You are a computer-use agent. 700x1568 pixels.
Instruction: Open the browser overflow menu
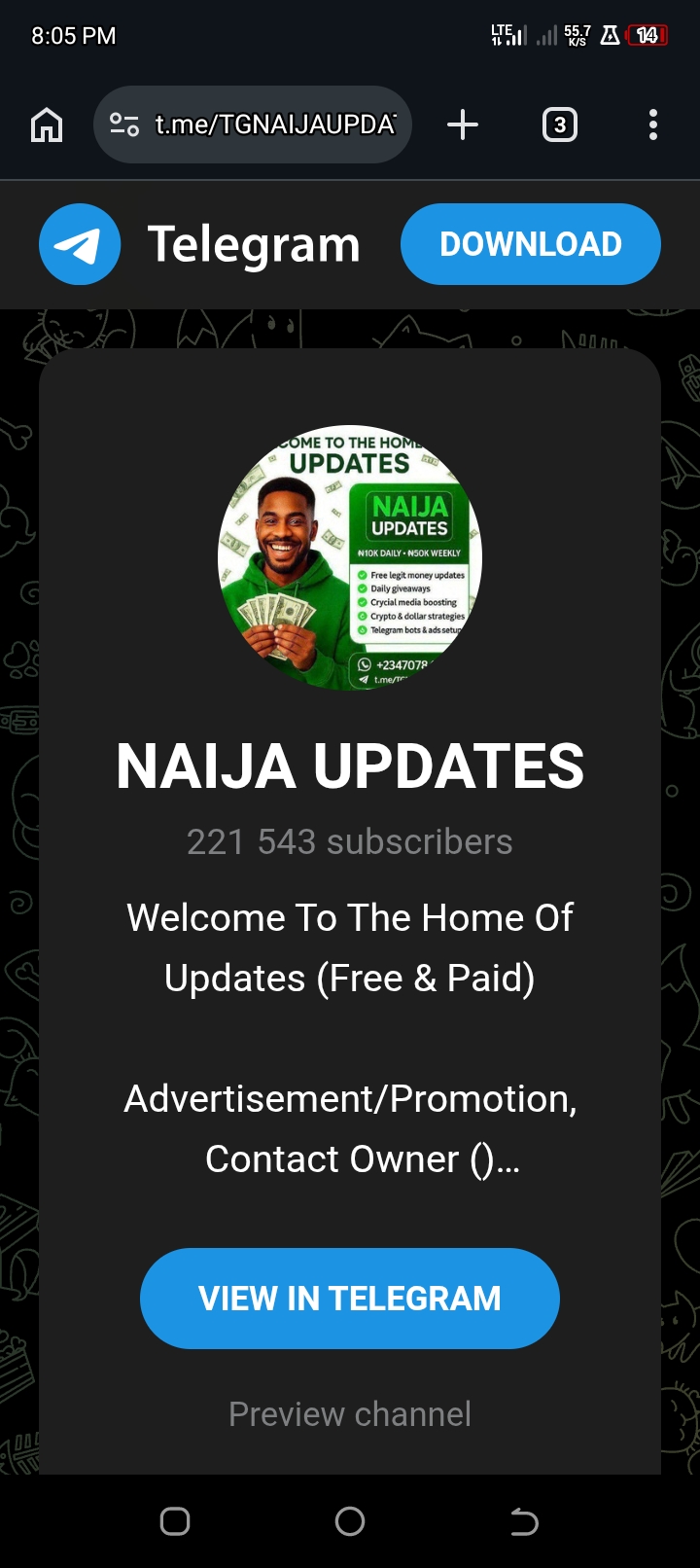click(x=652, y=125)
